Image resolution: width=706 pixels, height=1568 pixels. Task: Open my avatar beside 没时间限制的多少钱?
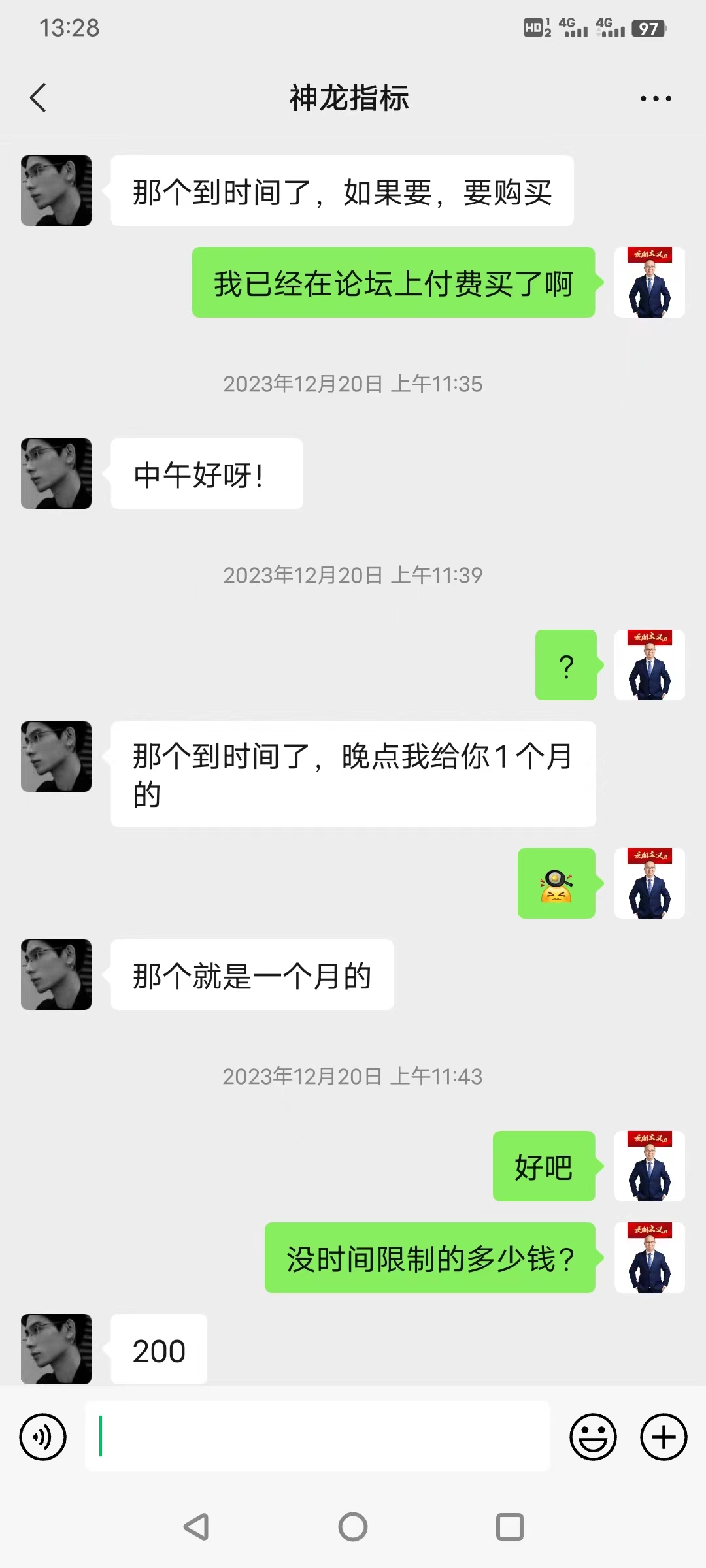pyautogui.click(x=649, y=1258)
